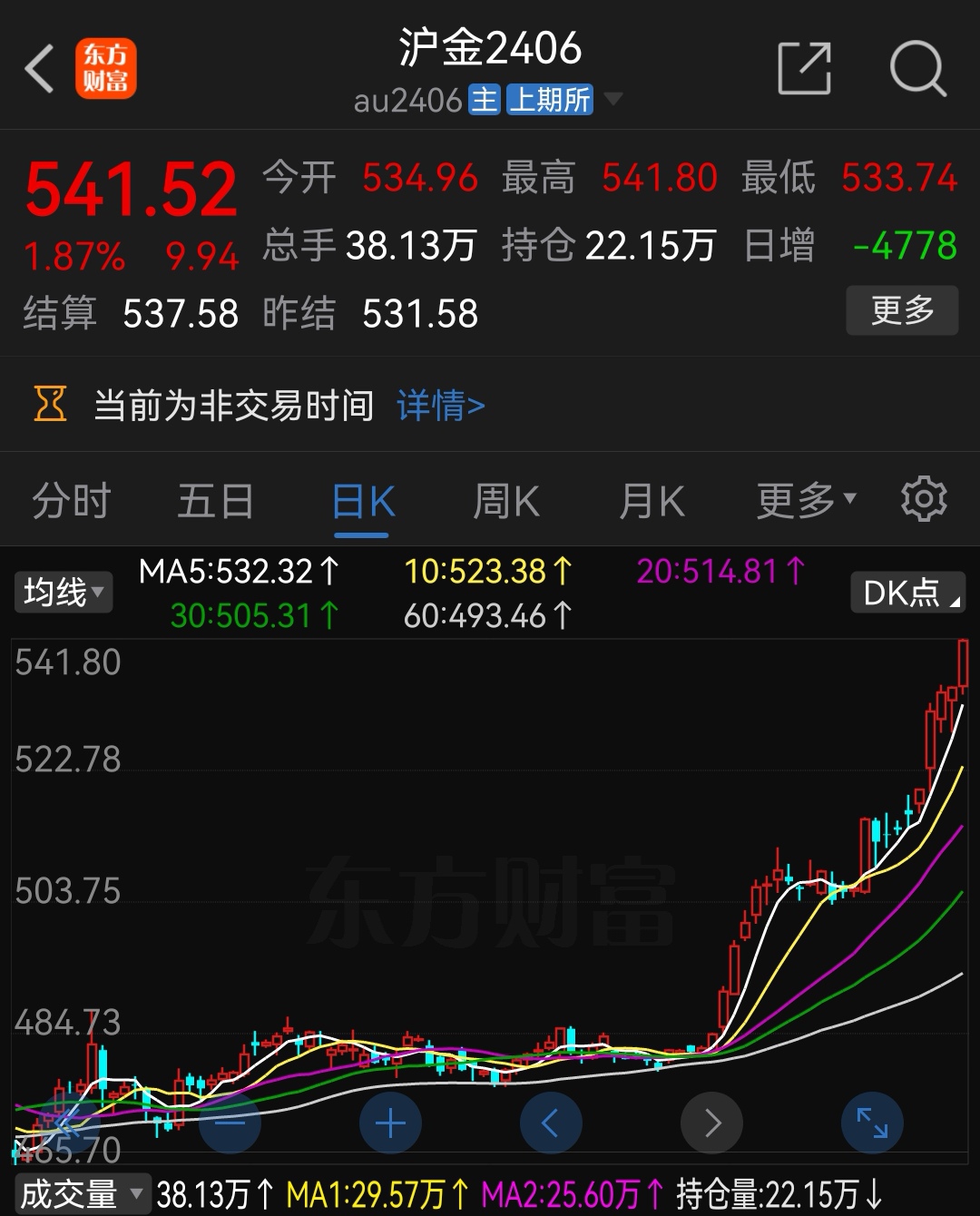
Task: Click the DK点 button on the chart
Action: [906, 592]
